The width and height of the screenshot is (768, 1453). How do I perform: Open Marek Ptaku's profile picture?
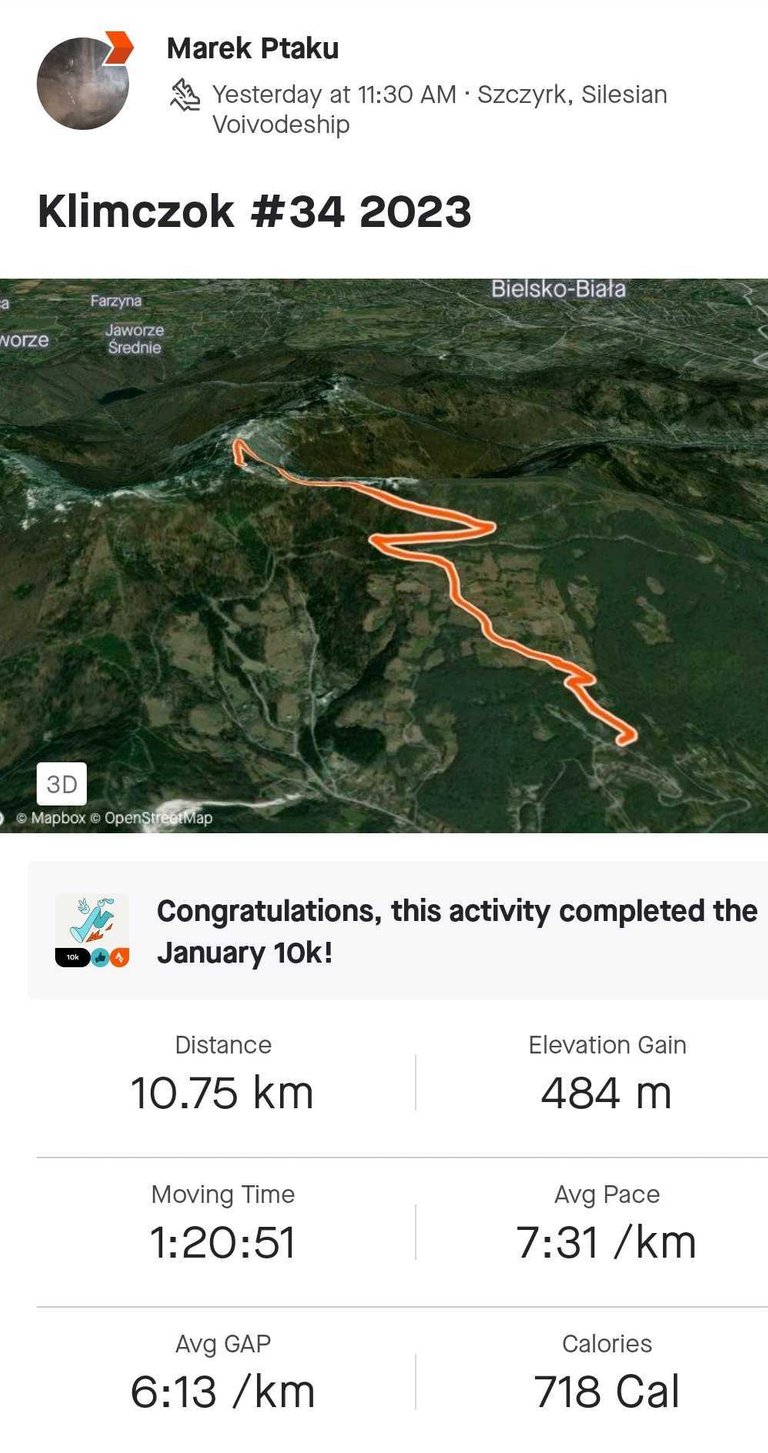(x=83, y=84)
